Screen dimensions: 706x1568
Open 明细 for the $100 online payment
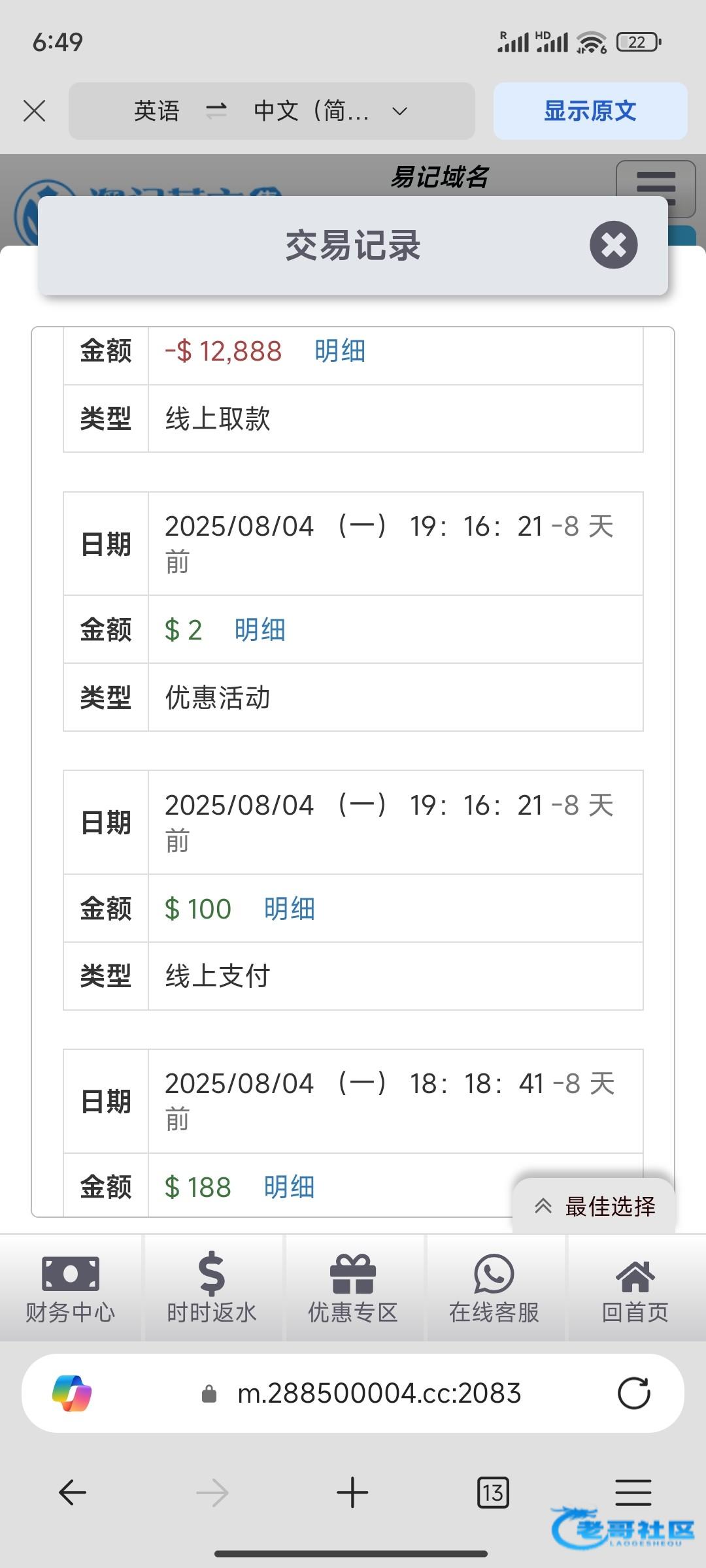click(x=289, y=909)
